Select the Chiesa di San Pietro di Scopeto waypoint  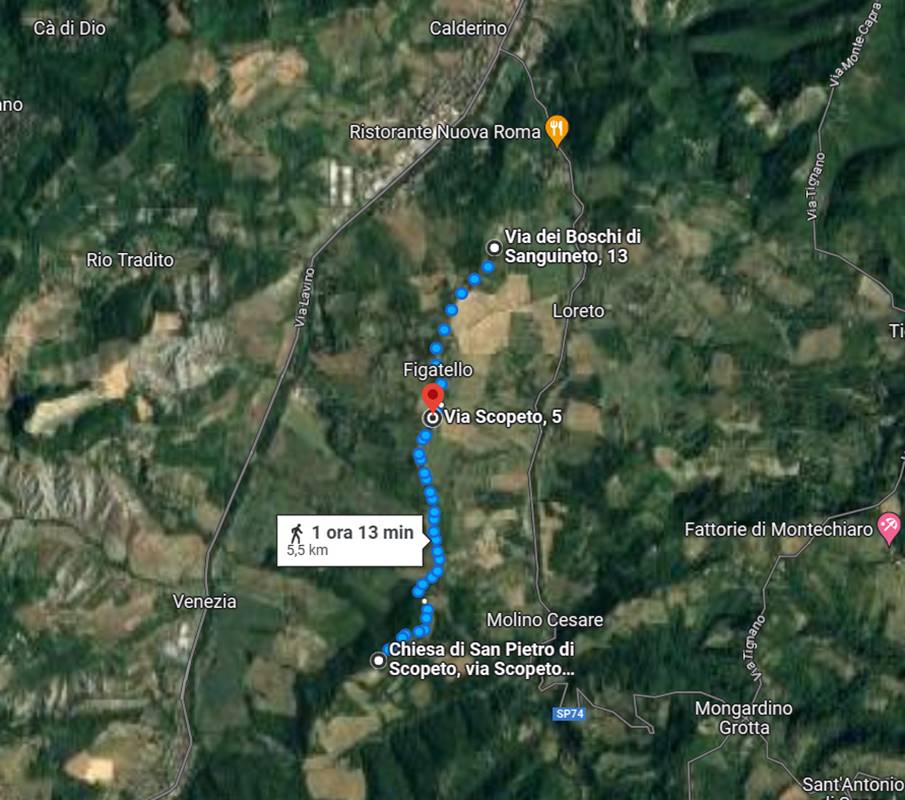pyautogui.click(x=378, y=660)
